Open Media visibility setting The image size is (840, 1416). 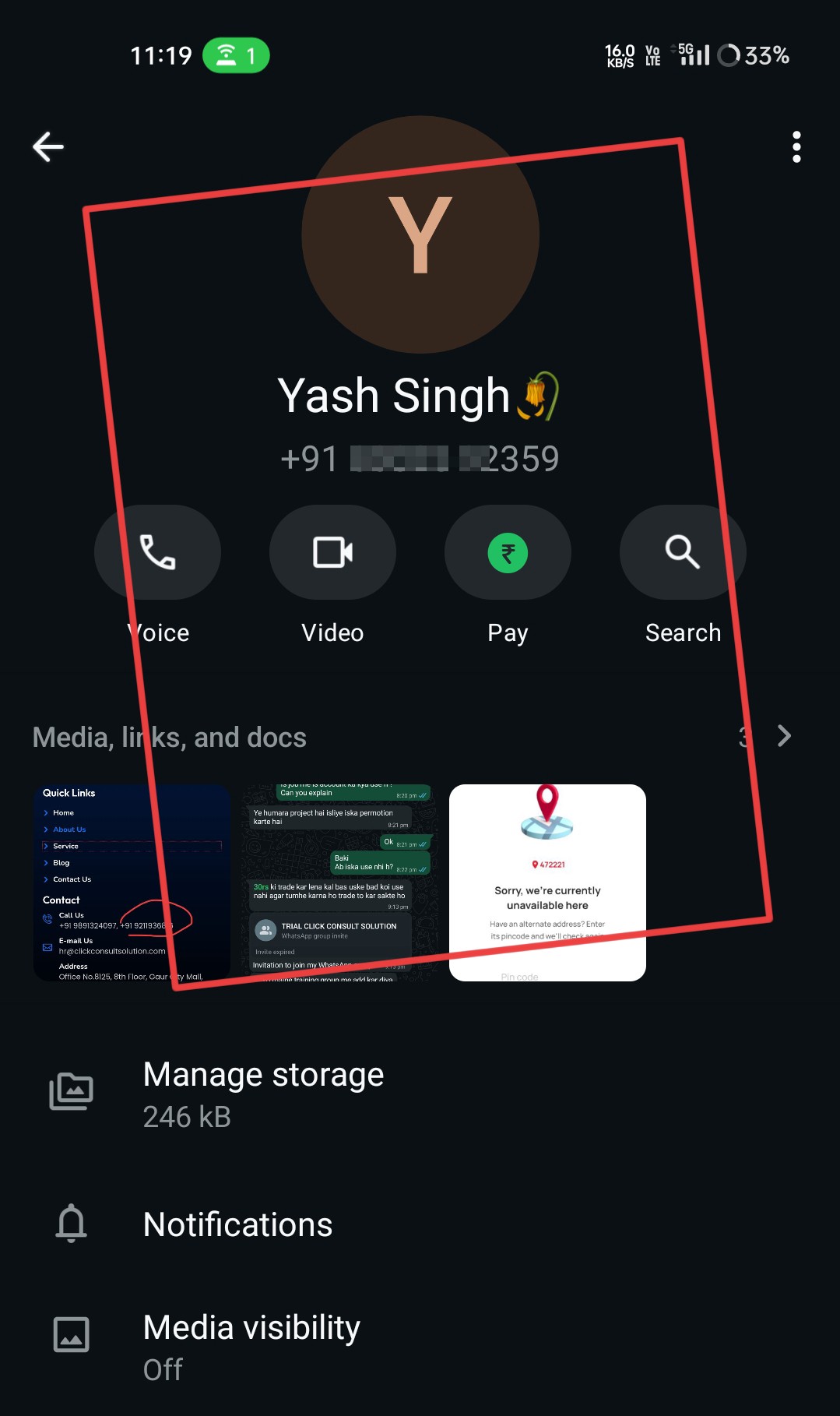pyautogui.click(x=420, y=1347)
